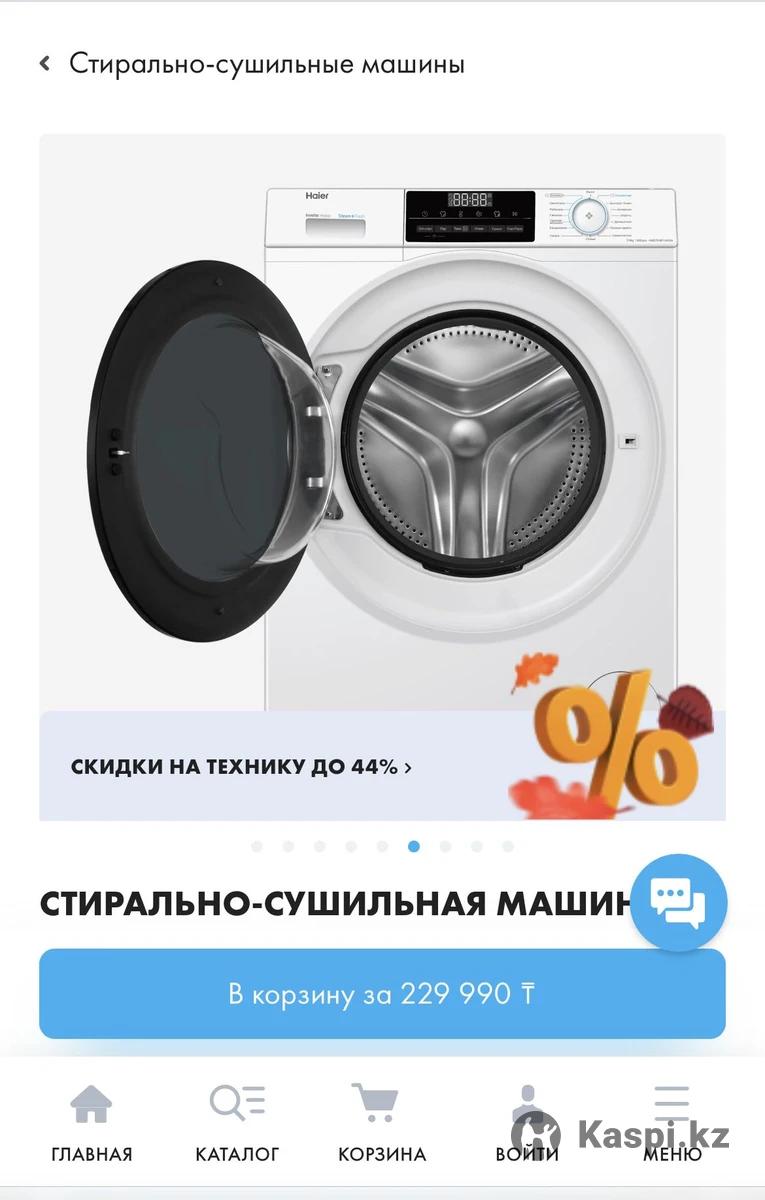
Task: Switch to the Главная tab
Action: point(91,1122)
